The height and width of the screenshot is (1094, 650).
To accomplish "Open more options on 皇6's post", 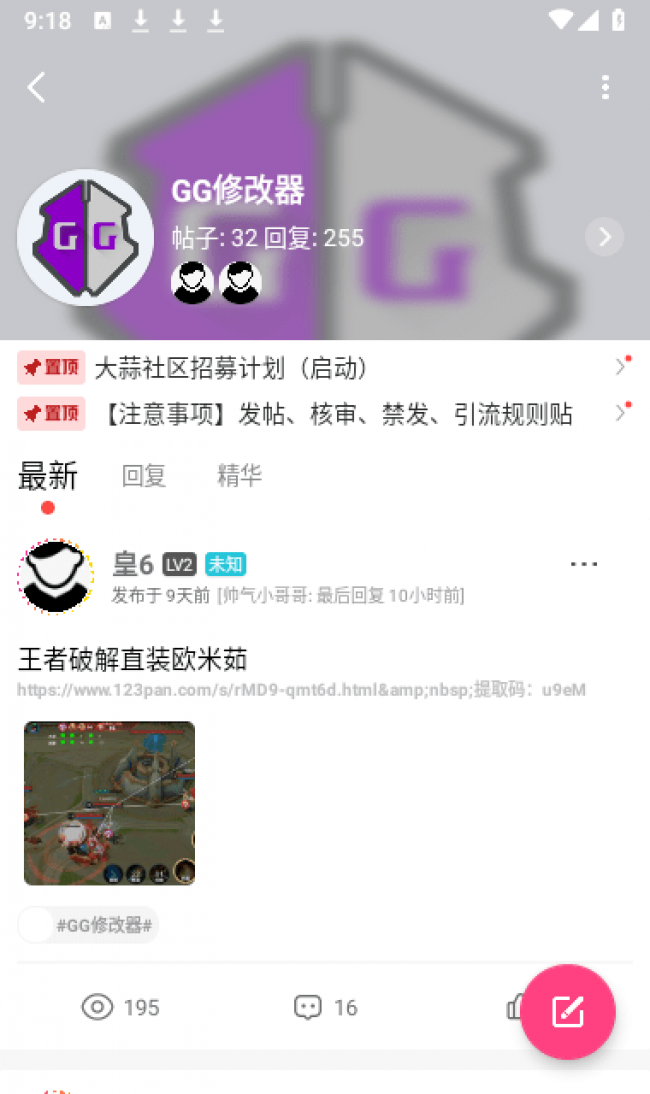I will 584,565.
